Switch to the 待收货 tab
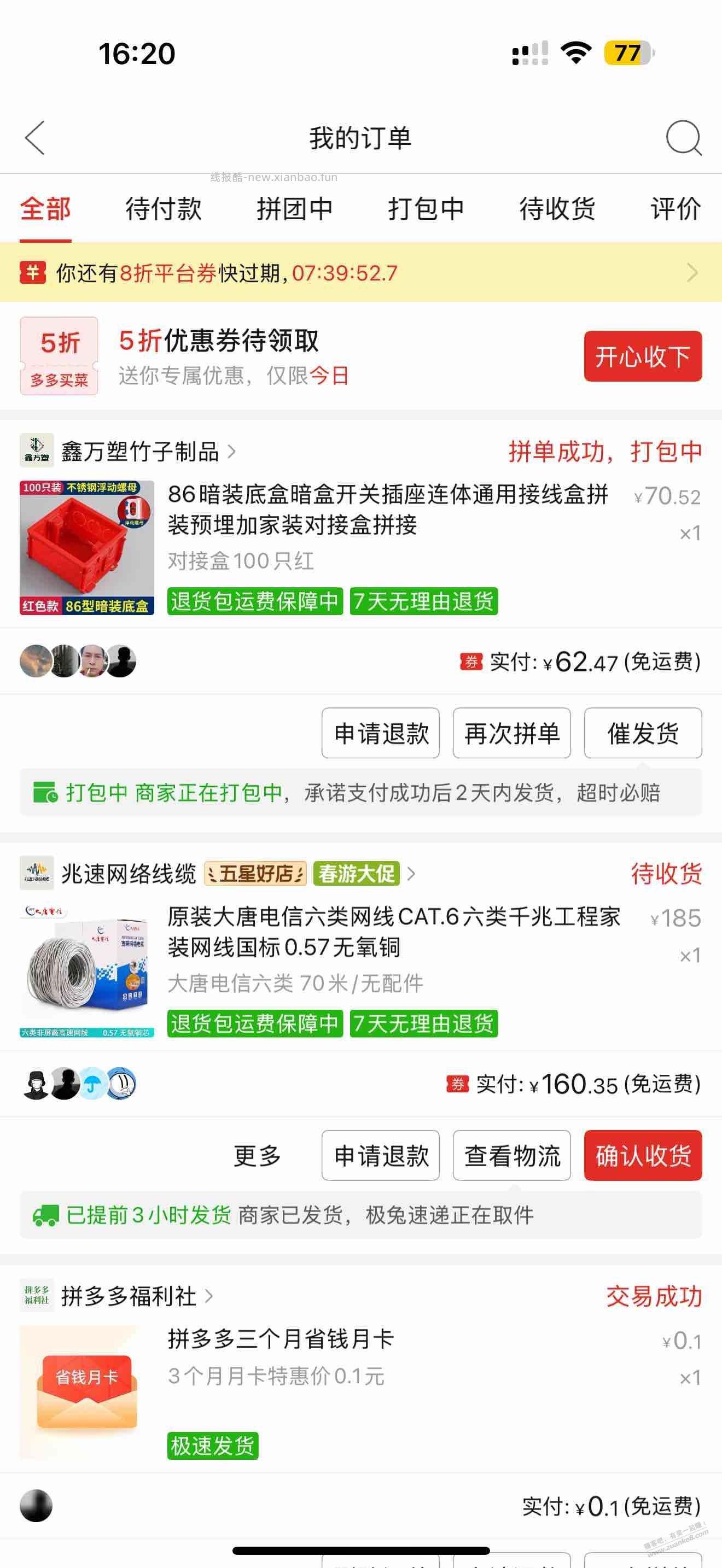Viewport: 722px width, 1568px height. pos(557,209)
